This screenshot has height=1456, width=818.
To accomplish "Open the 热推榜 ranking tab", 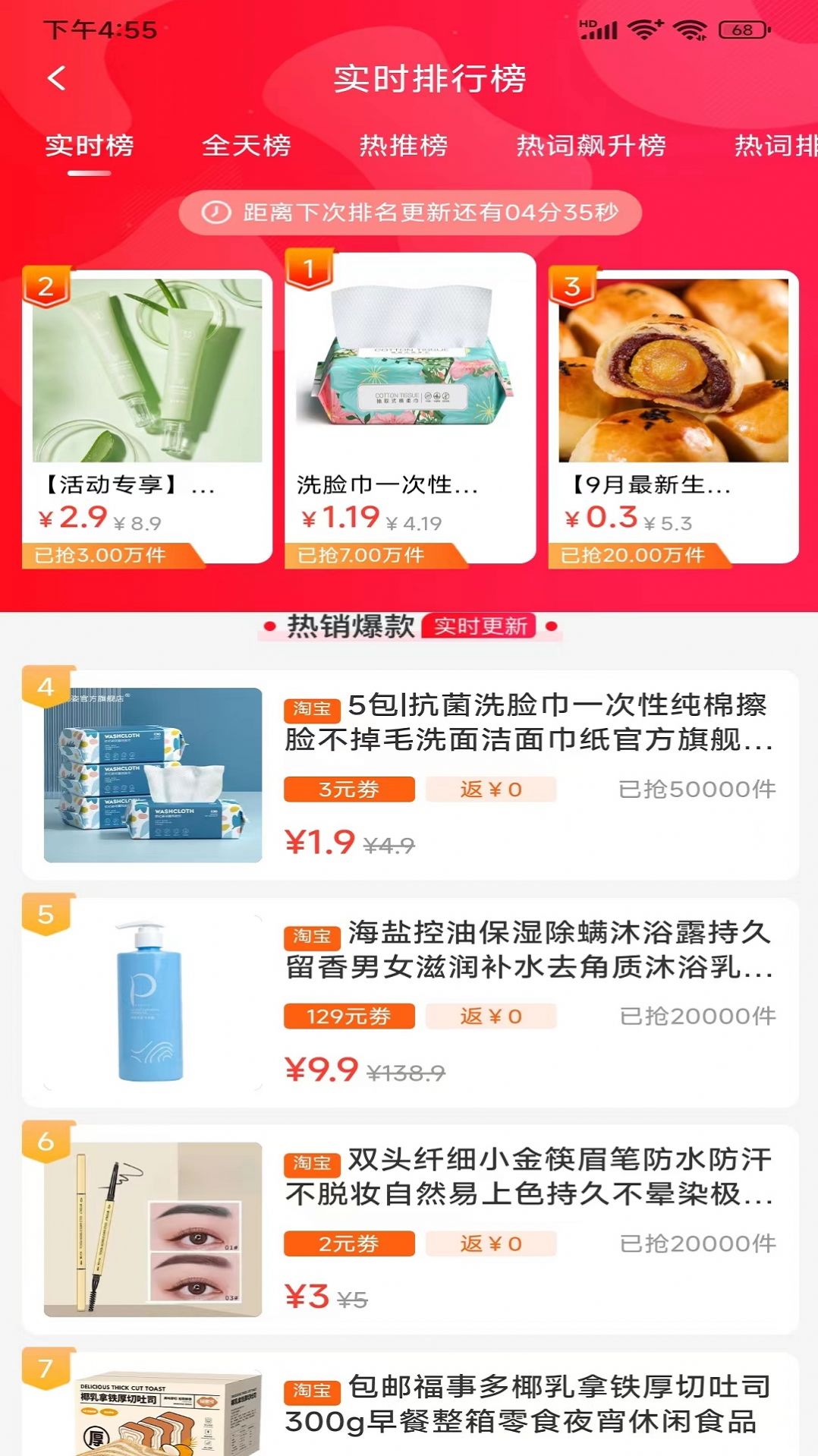I will (x=403, y=147).
